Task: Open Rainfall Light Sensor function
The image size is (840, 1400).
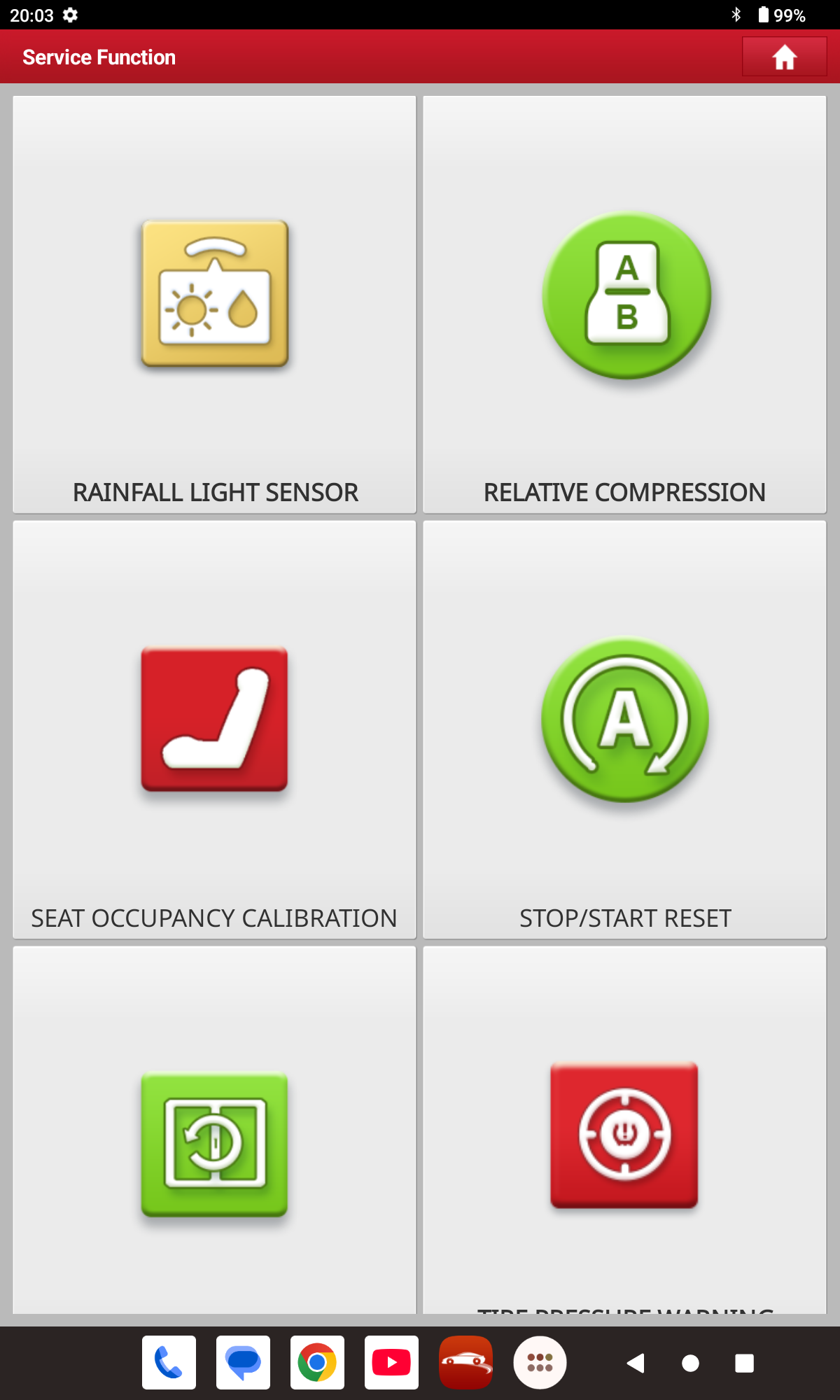Action: pyautogui.click(x=214, y=304)
